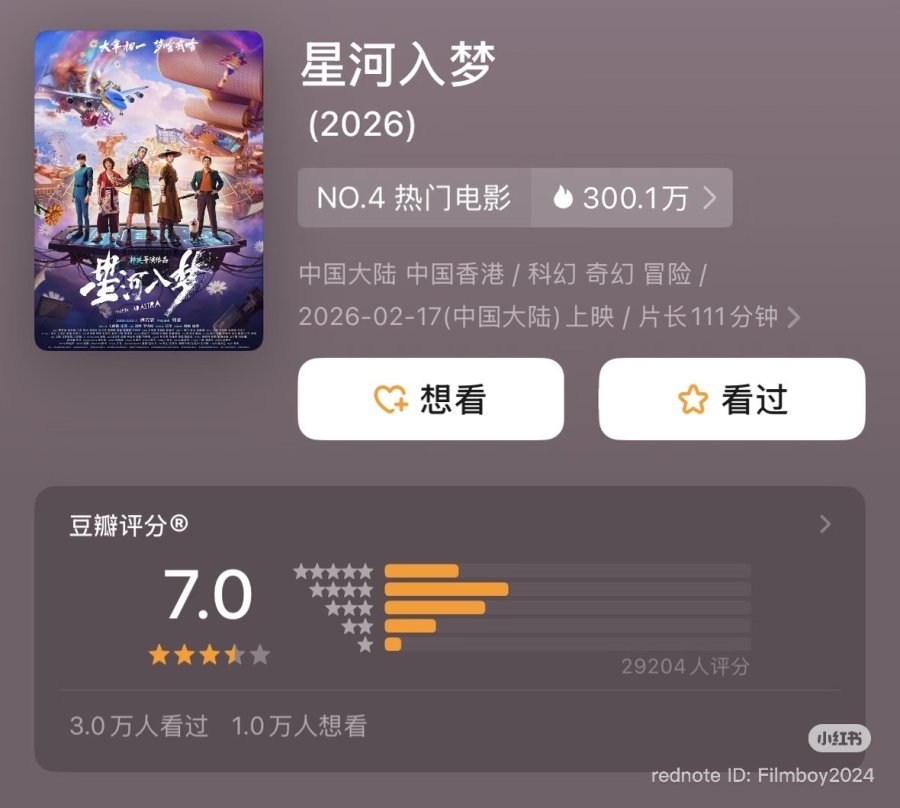Enlarge the 星河入梦 movie poster
Screen dimensions: 900x808
coord(149,190)
